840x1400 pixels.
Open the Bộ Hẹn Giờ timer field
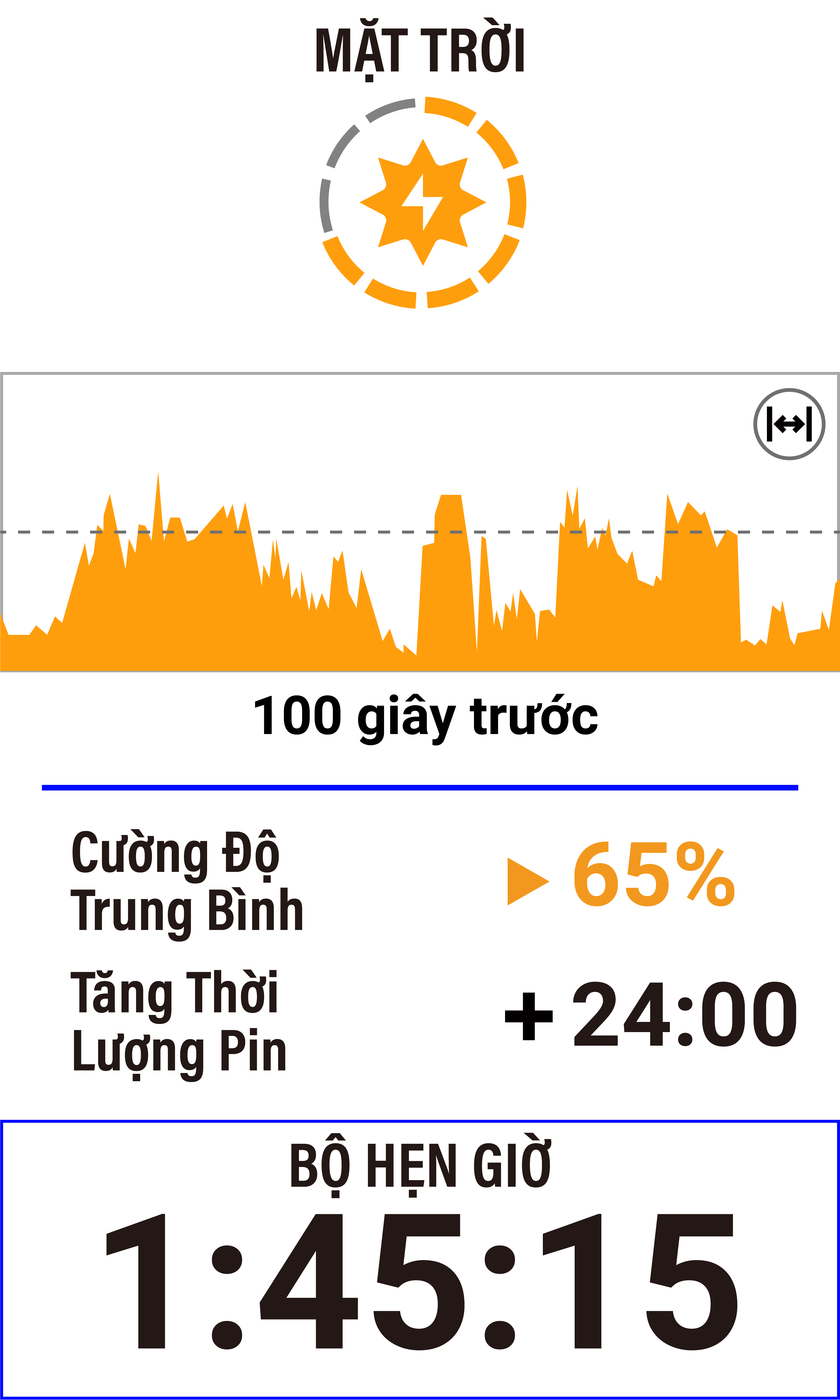click(x=420, y=1260)
